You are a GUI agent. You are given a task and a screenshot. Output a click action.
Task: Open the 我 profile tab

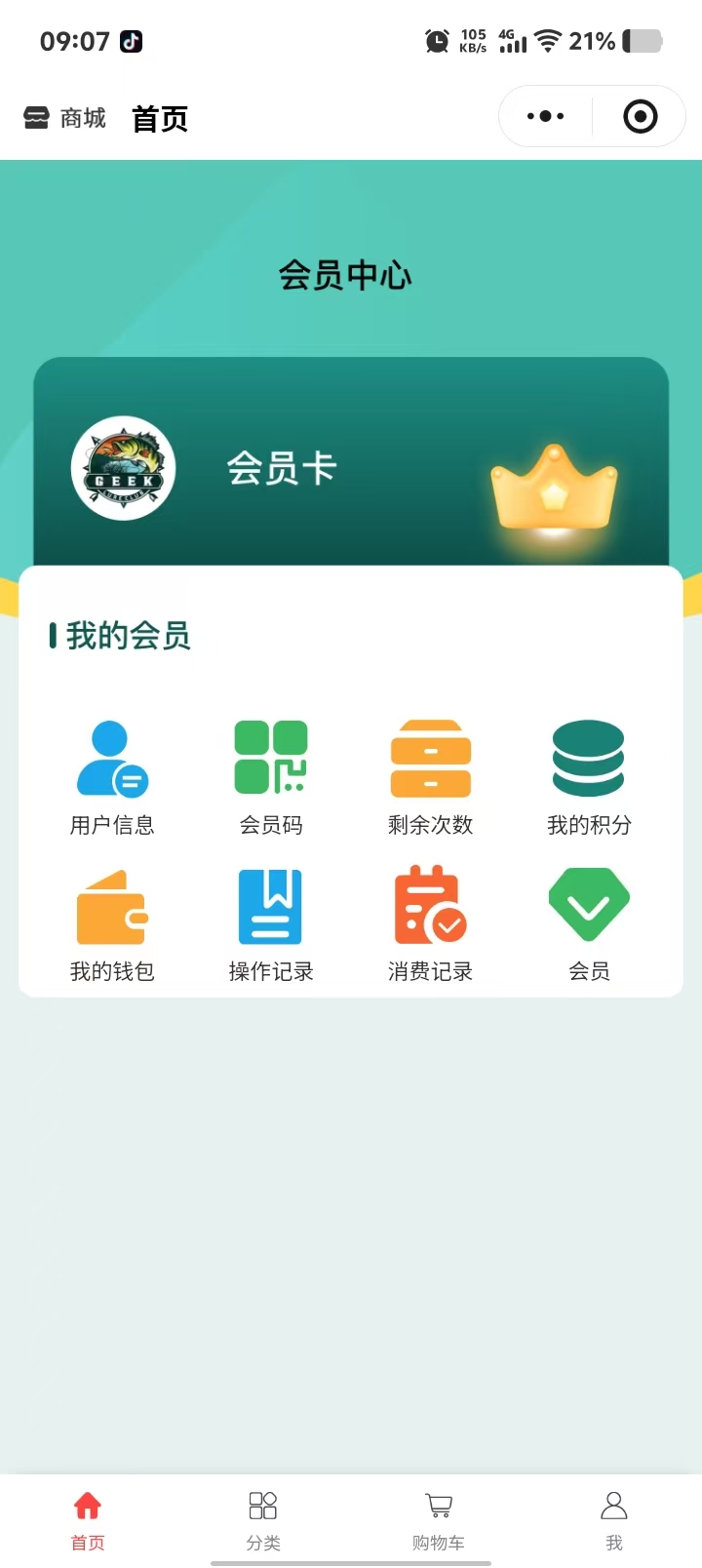[x=614, y=1519]
